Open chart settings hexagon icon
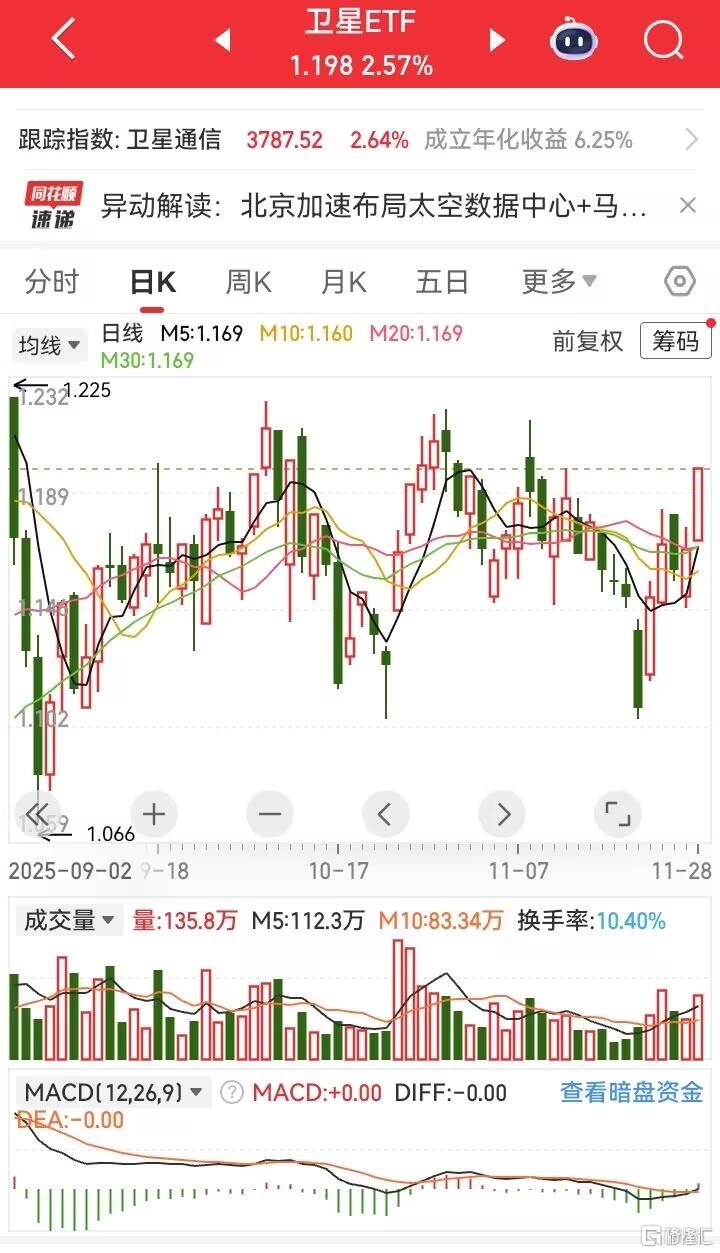Screen dimensions: 720x1253 point(680,282)
